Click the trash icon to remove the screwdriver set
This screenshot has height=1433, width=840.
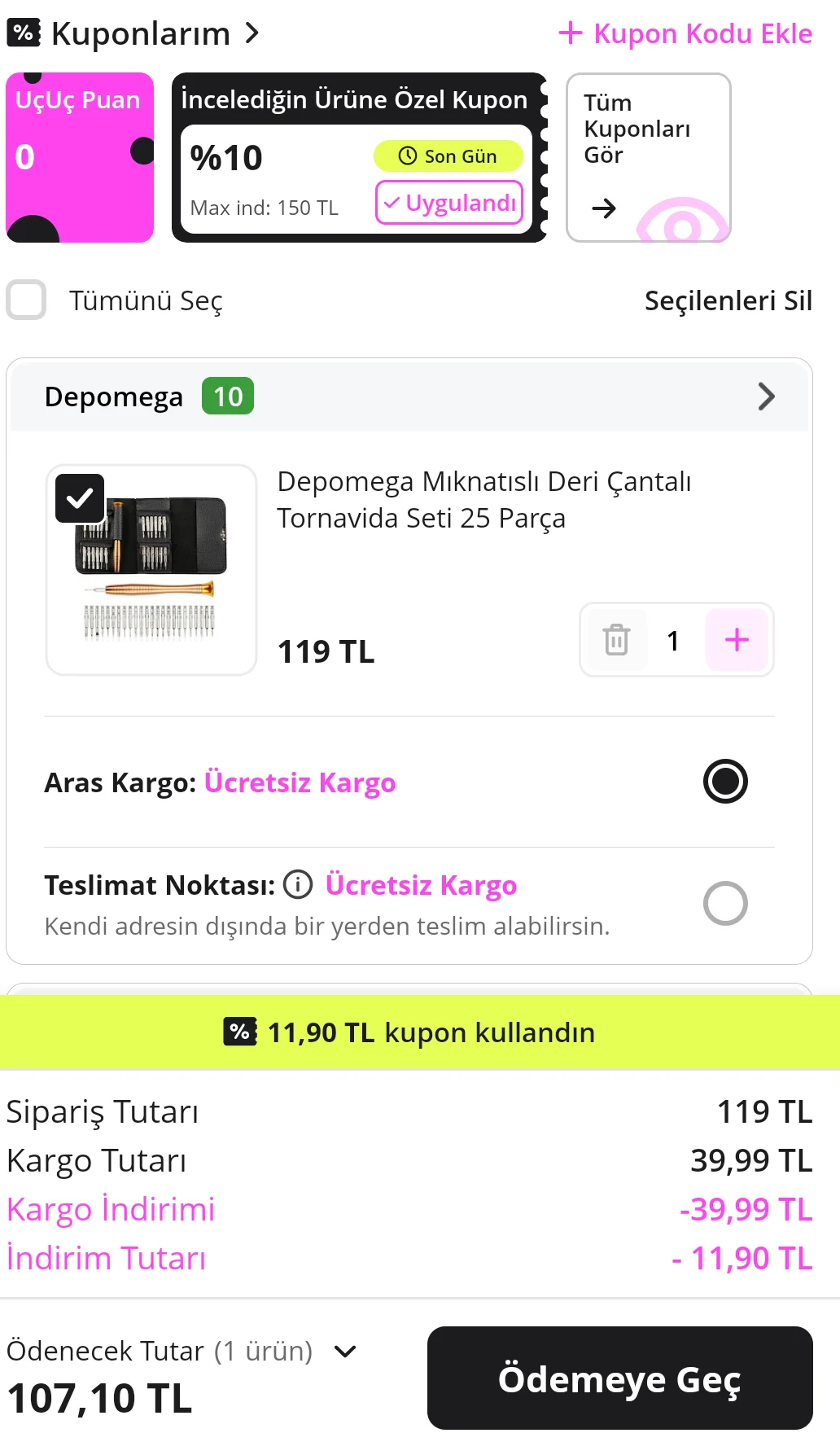616,640
